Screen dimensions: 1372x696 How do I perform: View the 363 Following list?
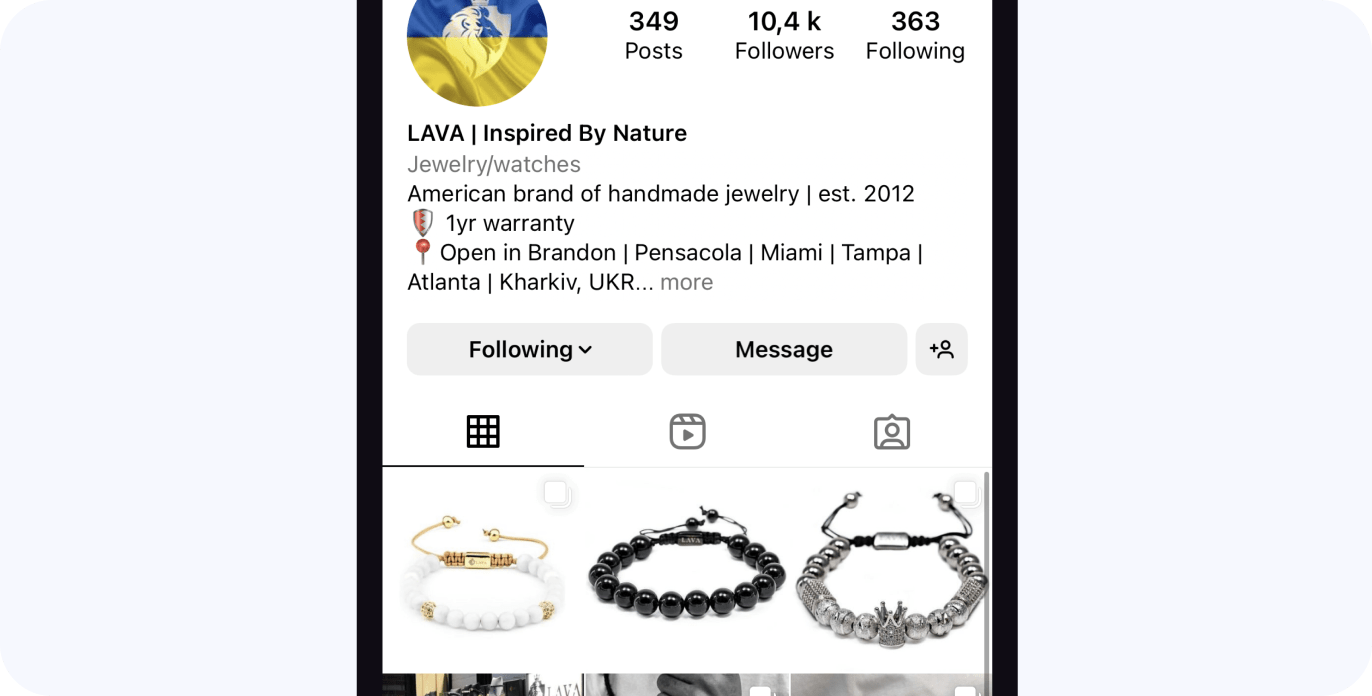(x=915, y=36)
